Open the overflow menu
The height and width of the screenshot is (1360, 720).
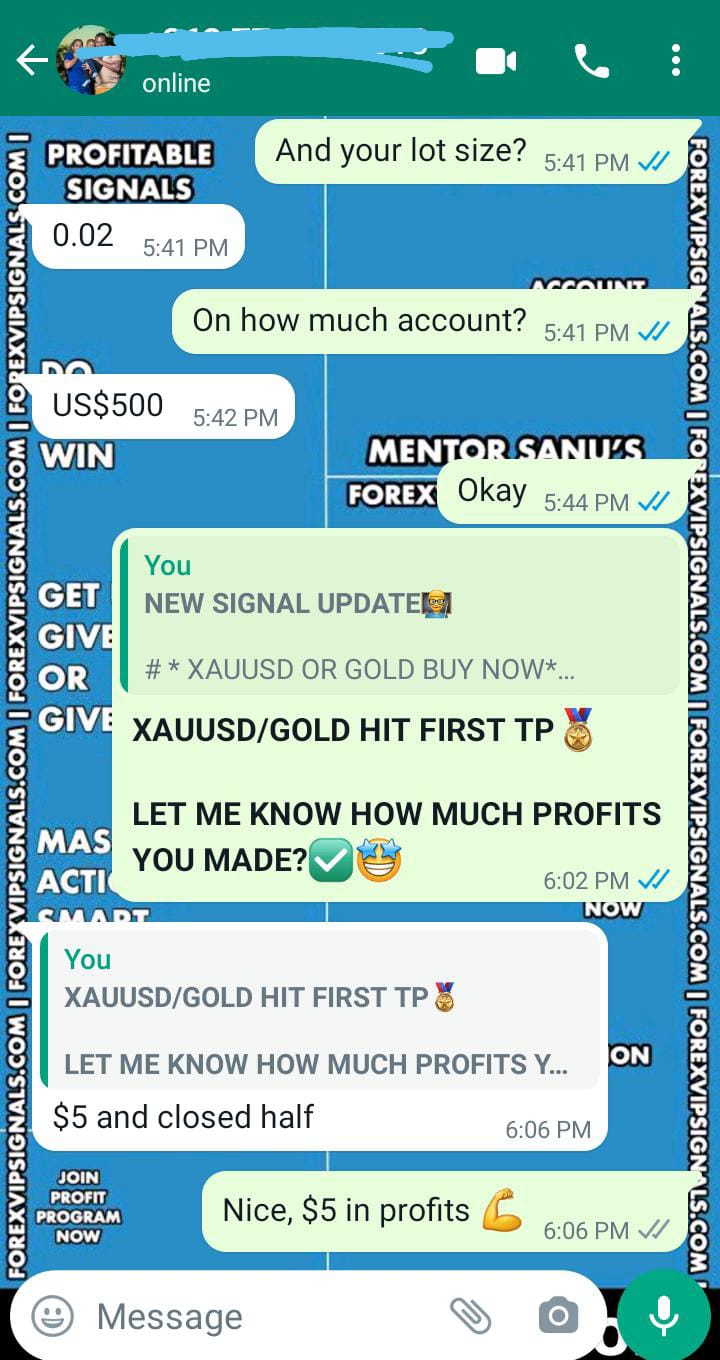point(676,61)
